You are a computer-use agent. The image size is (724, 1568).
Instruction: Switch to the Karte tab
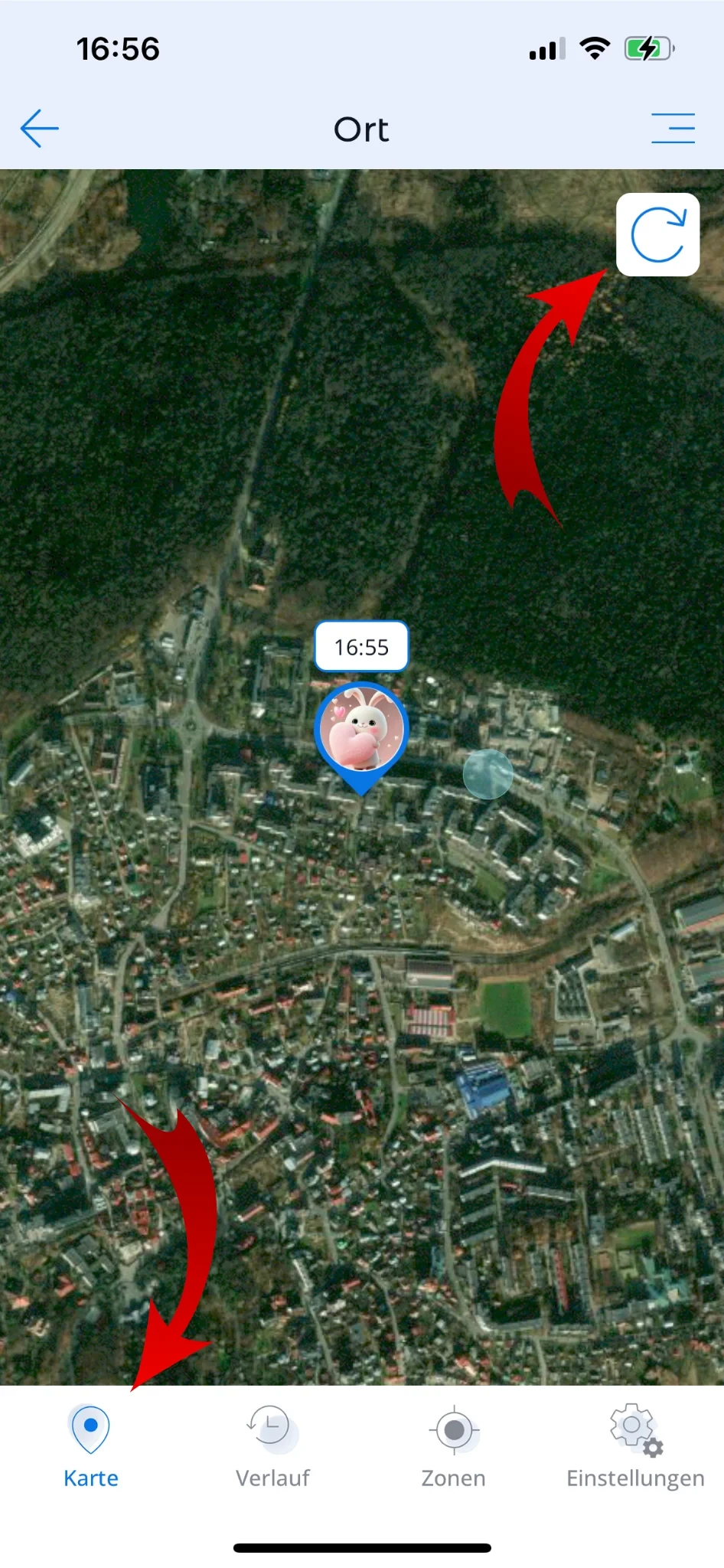pyautogui.click(x=91, y=1445)
